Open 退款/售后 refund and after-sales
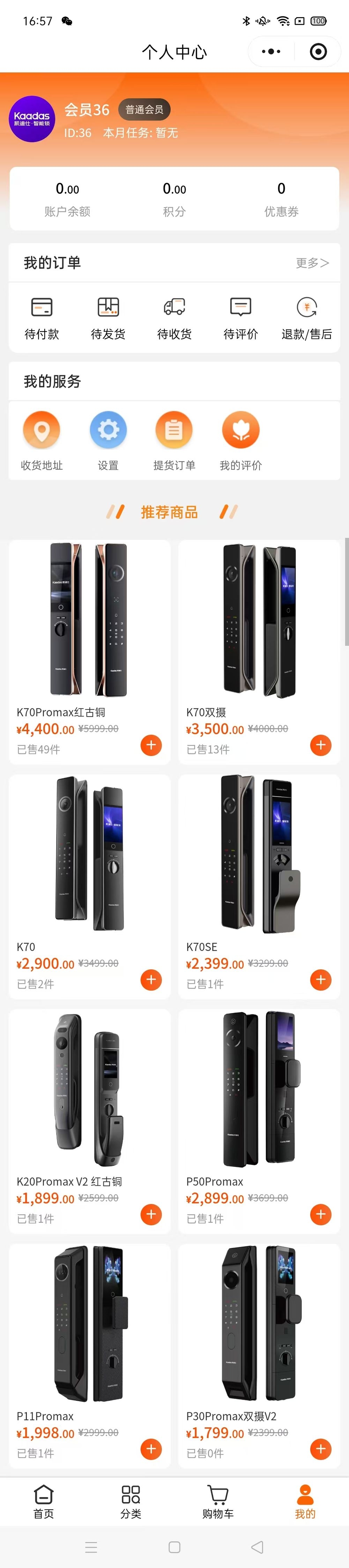The height and width of the screenshot is (1568, 349). click(306, 317)
